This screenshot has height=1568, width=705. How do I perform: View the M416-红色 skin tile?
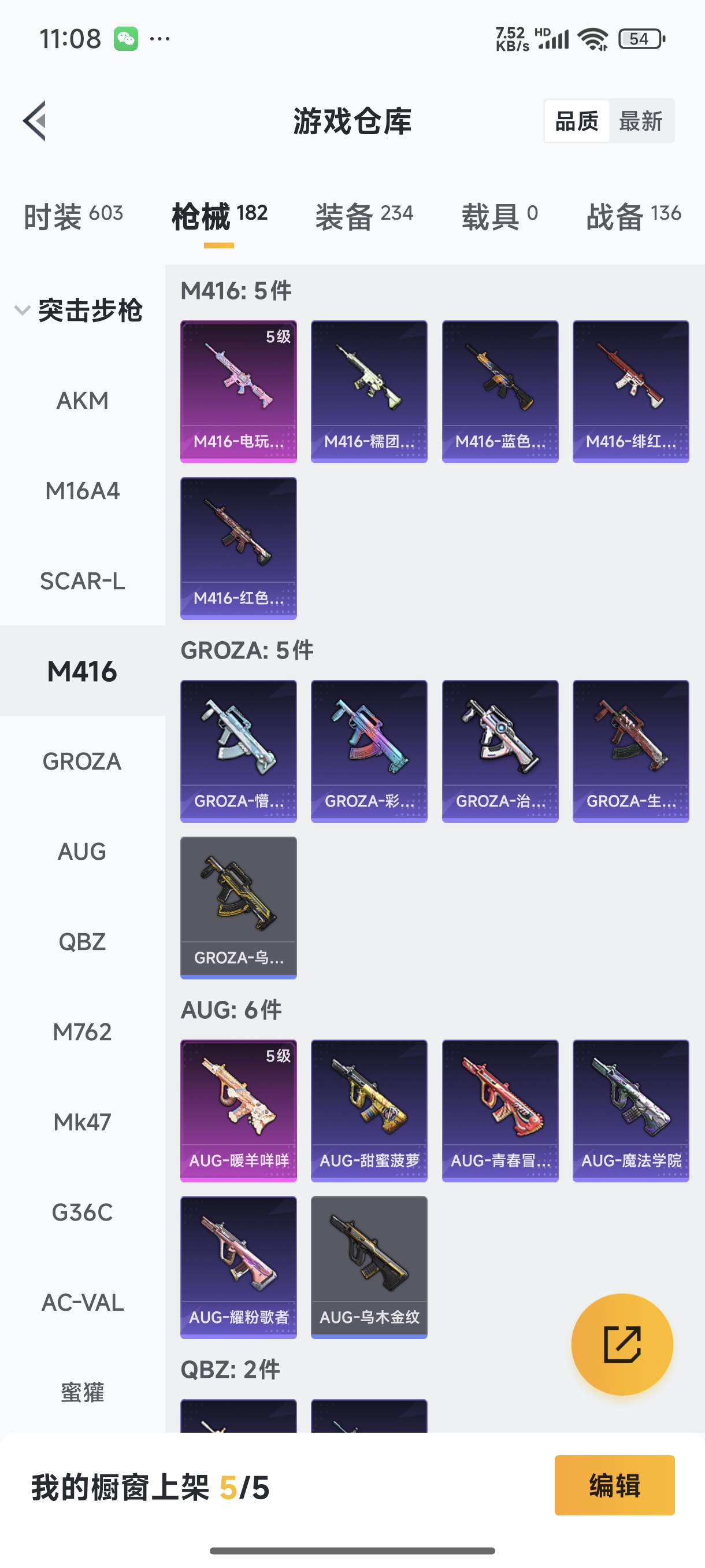tap(239, 548)
